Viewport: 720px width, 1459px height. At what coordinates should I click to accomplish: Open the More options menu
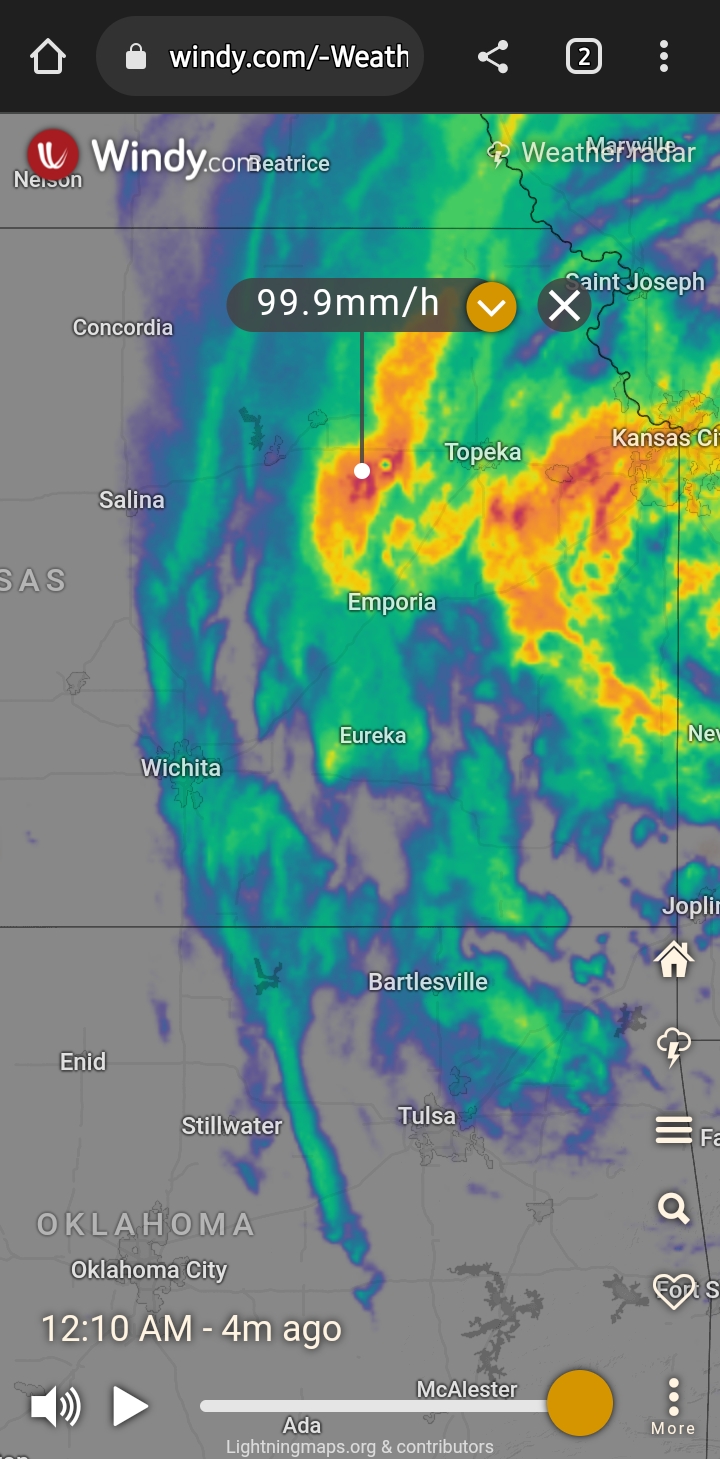pos(673,1407)
